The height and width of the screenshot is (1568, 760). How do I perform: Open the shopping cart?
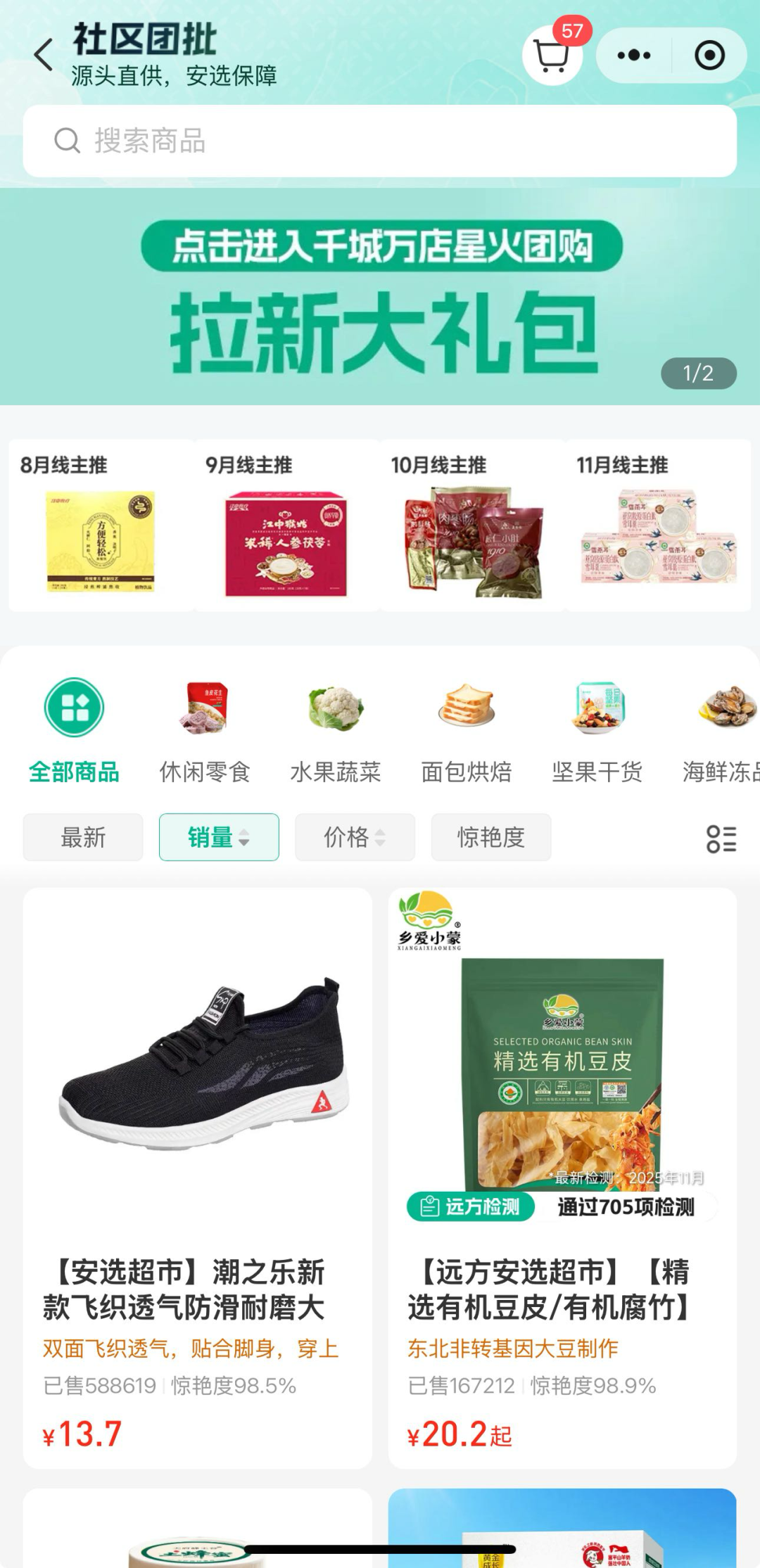(x=552, y=56)
